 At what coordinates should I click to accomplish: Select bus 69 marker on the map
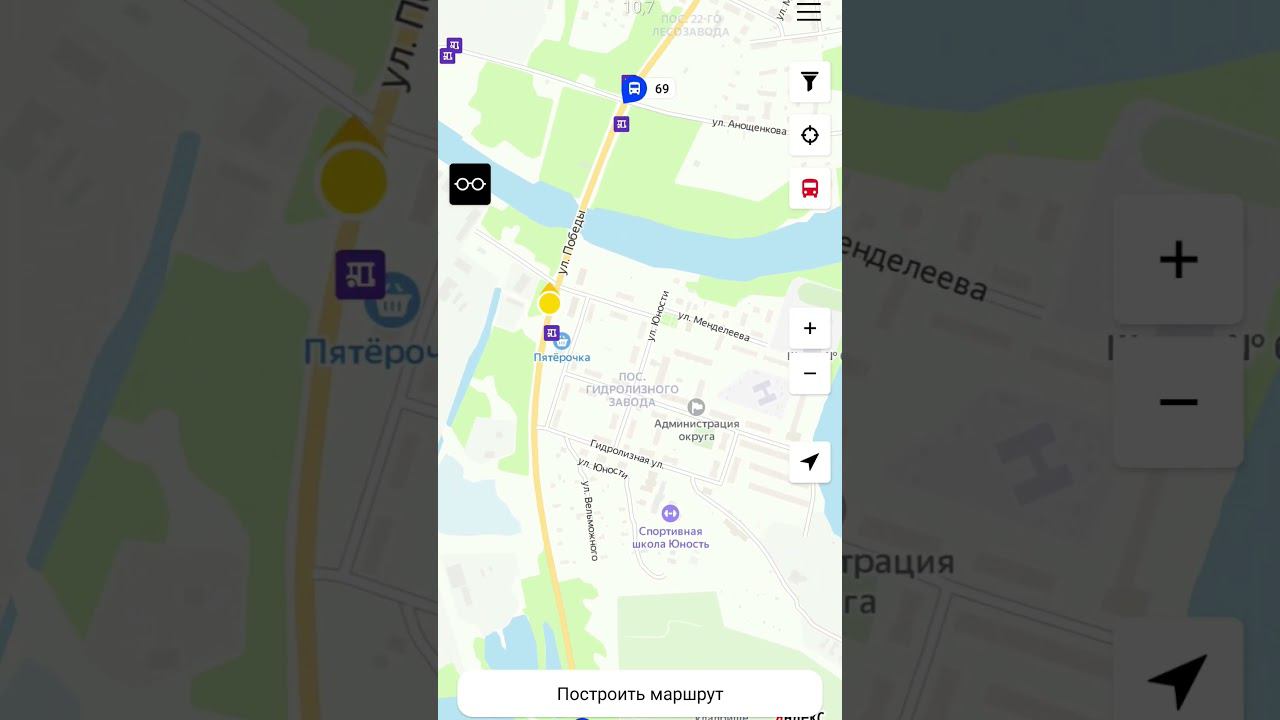coord(634,89)
